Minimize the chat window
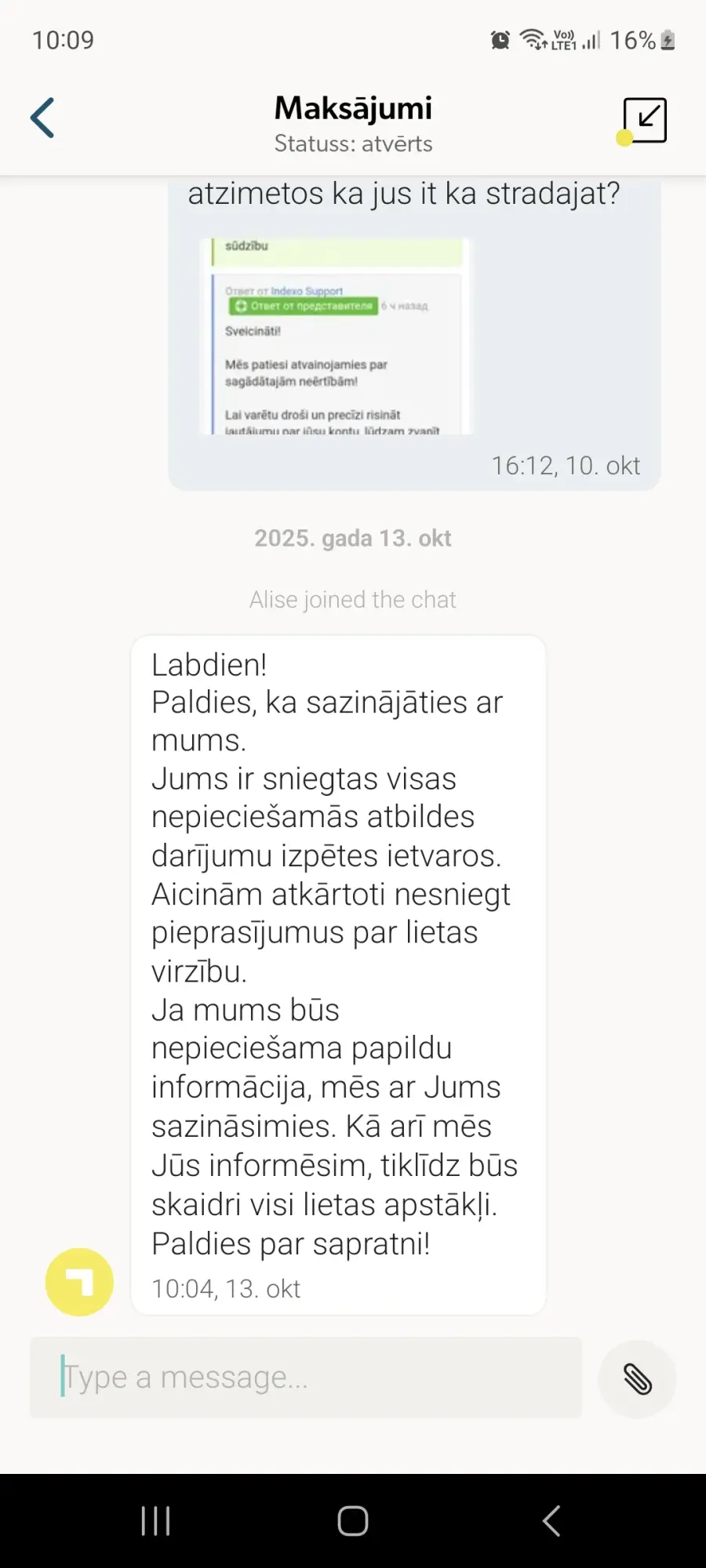The image size is (706, 1568). click(645, 120)
